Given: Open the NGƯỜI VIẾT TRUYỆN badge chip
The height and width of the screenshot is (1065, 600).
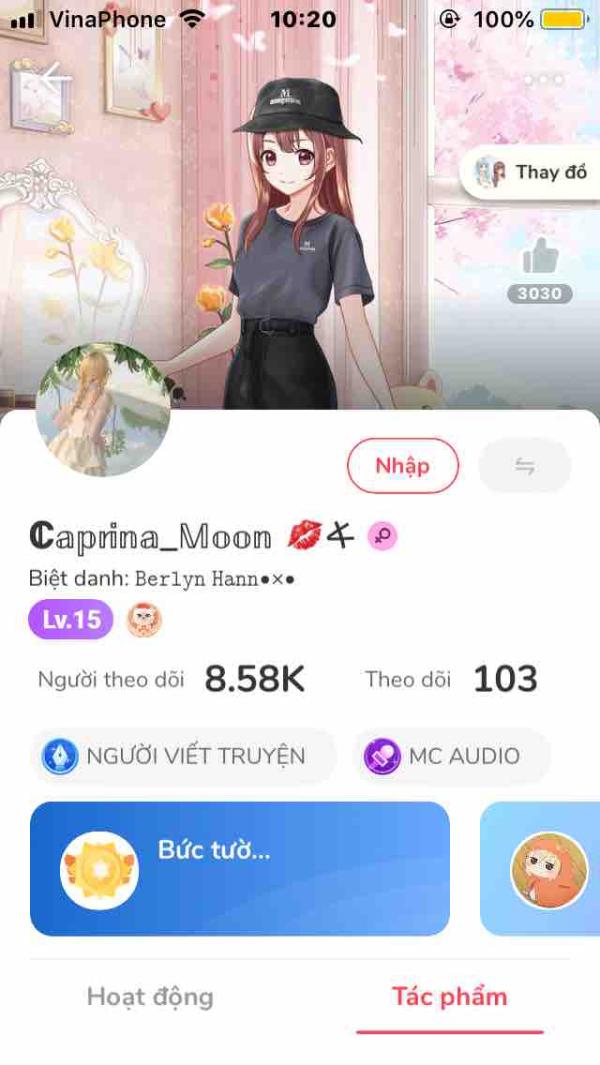Looking at the screenshot, I should (x=187, y=756).
